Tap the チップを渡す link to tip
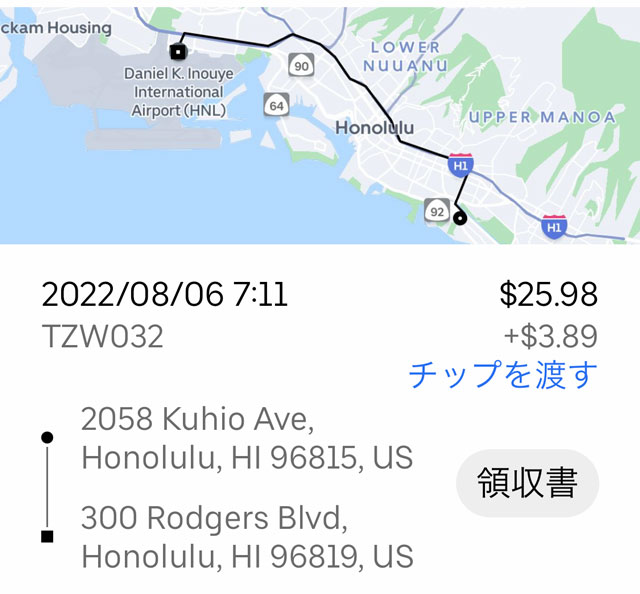The image size is (640, 594). (x=503, y=375)
